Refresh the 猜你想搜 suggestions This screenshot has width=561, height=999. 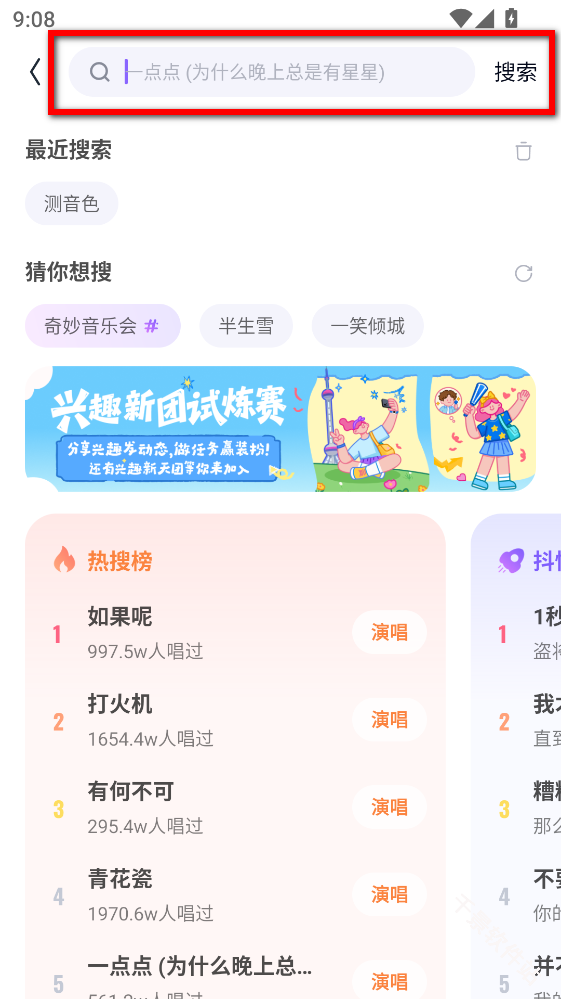pos(523,273)
